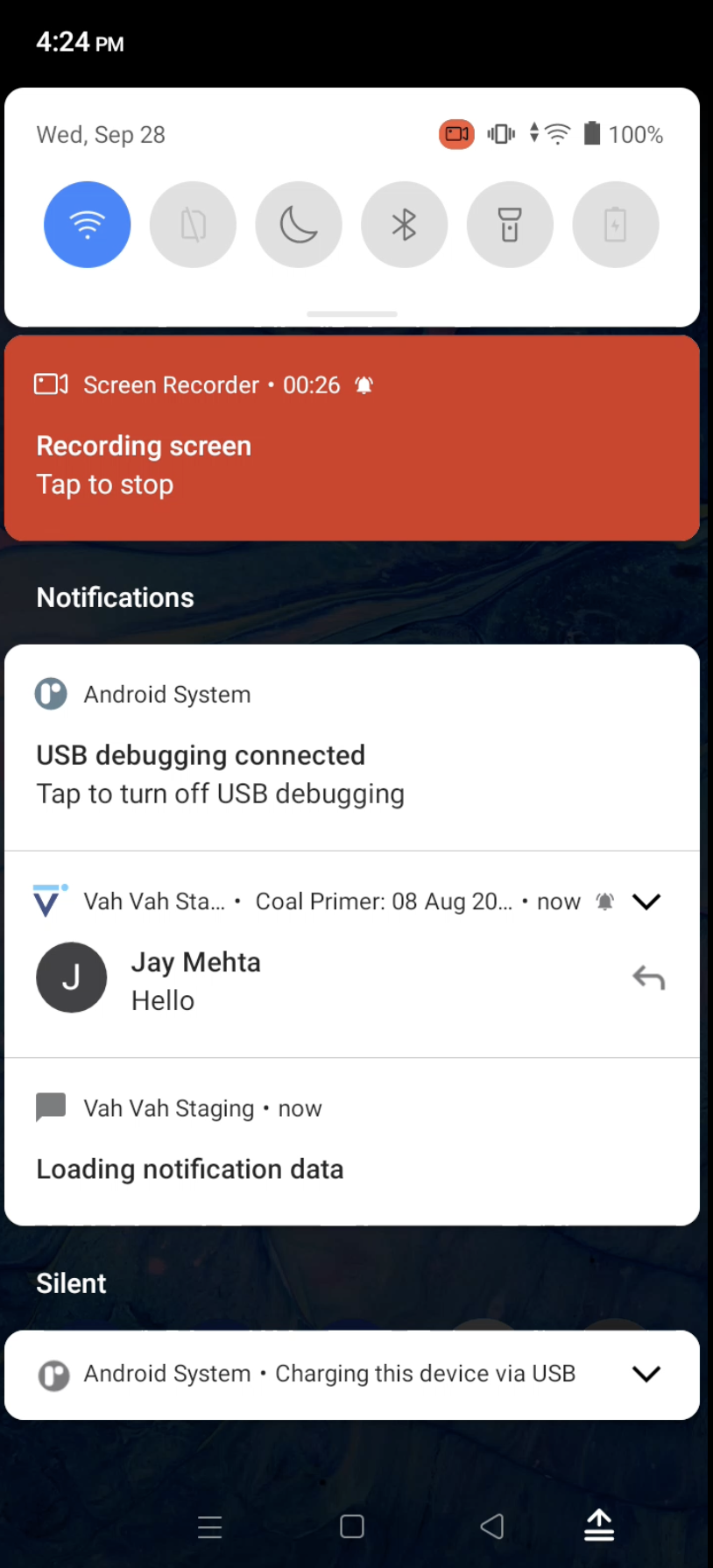Enable Do Not Disturb mode via moon icon
This screenshot has width=713, height=1568.
point(299,224)
